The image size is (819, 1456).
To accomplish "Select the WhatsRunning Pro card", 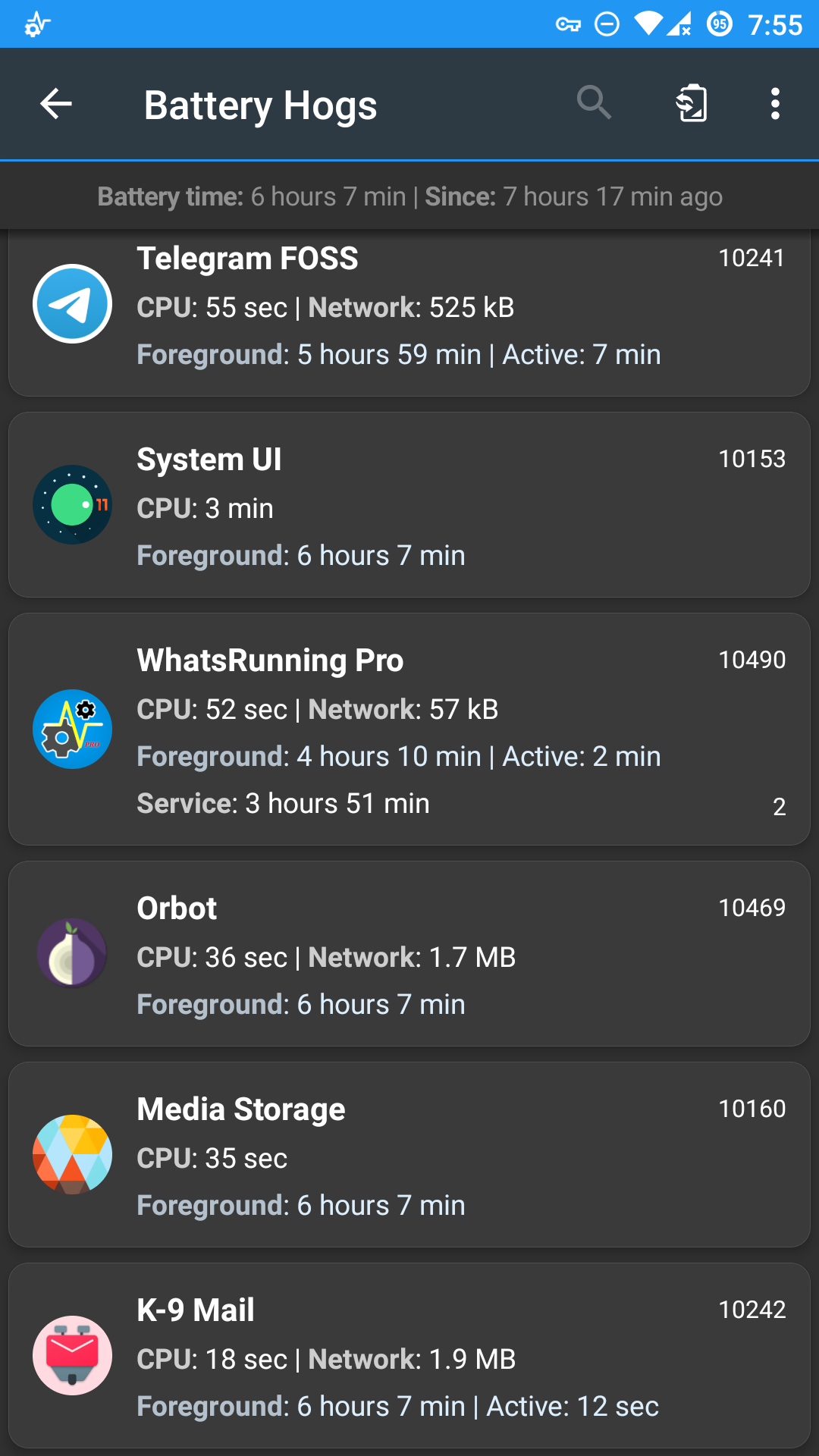I will coord(409,730).
